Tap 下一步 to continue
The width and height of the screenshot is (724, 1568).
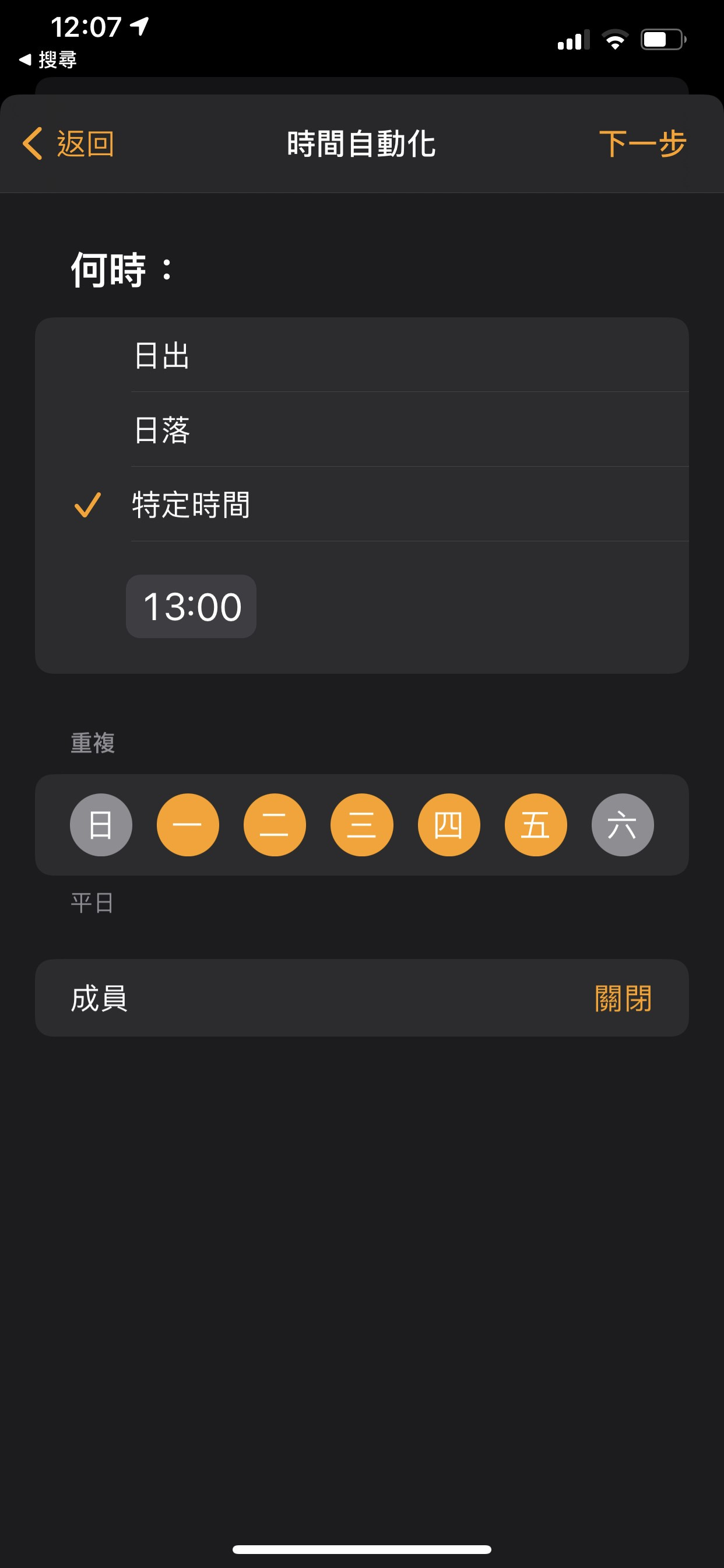pos(642,143)
